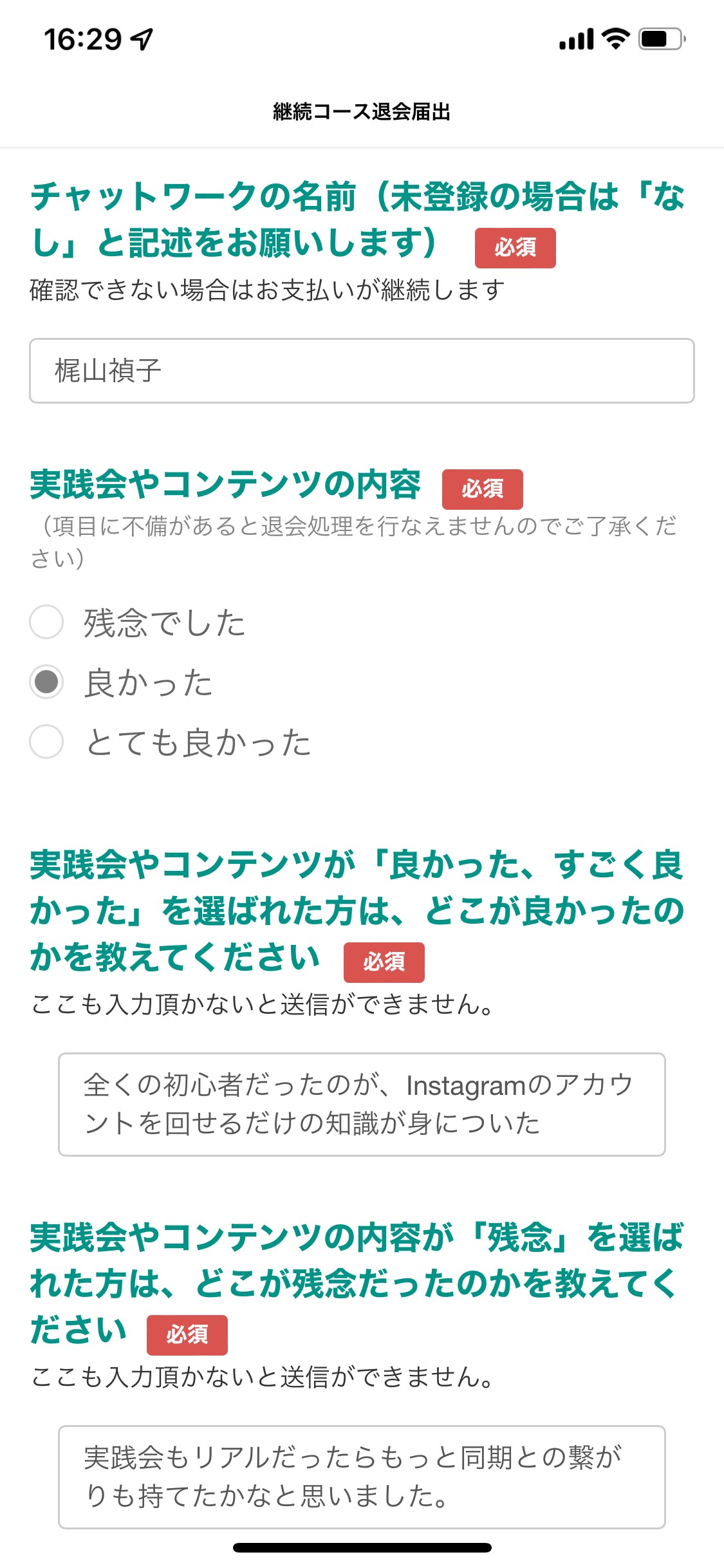Edit the text box about what was disappointing
The image size is (724, 1568).
click(362, 1477)
